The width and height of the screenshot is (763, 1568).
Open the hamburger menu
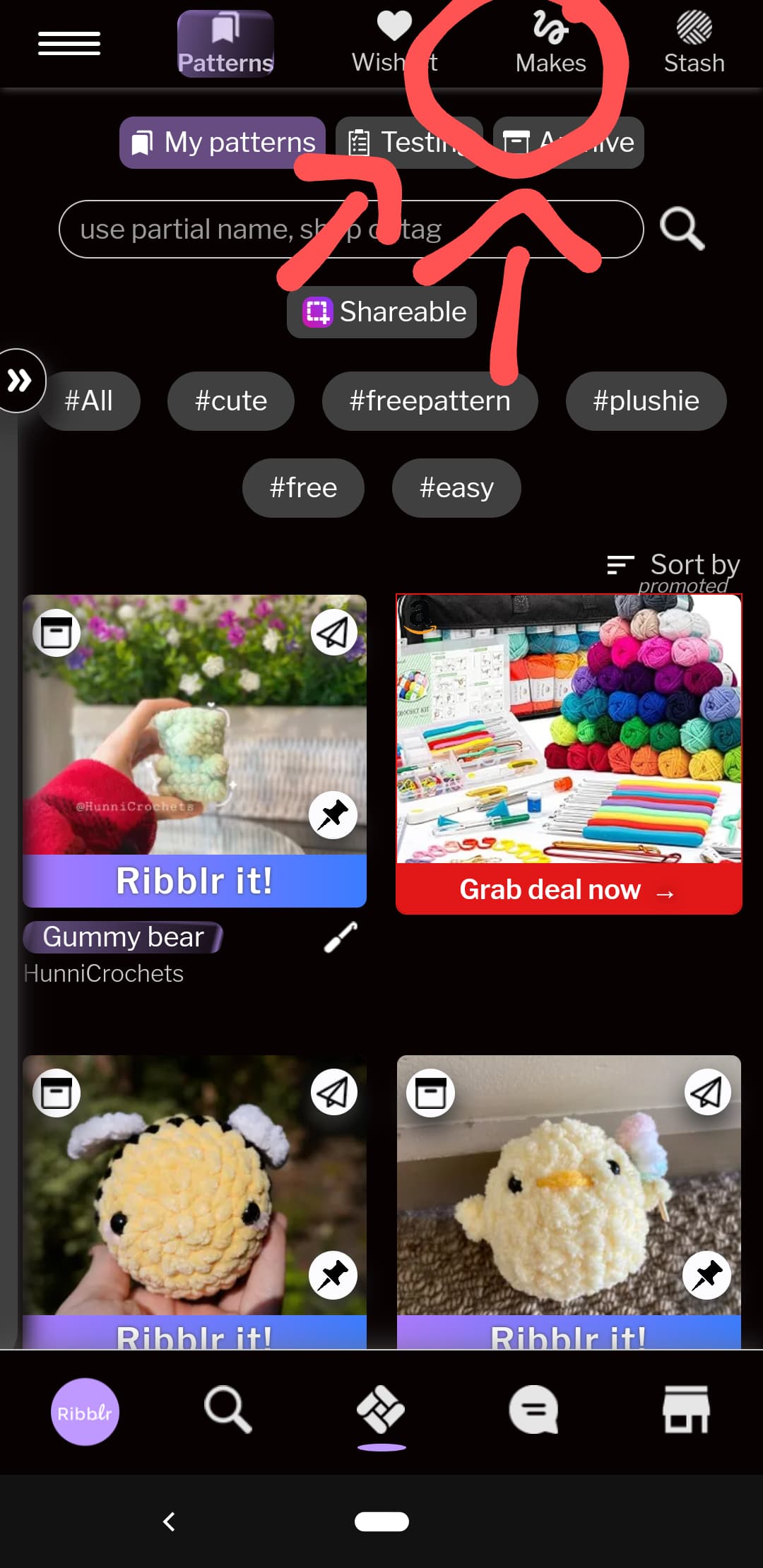coord(69,44)
